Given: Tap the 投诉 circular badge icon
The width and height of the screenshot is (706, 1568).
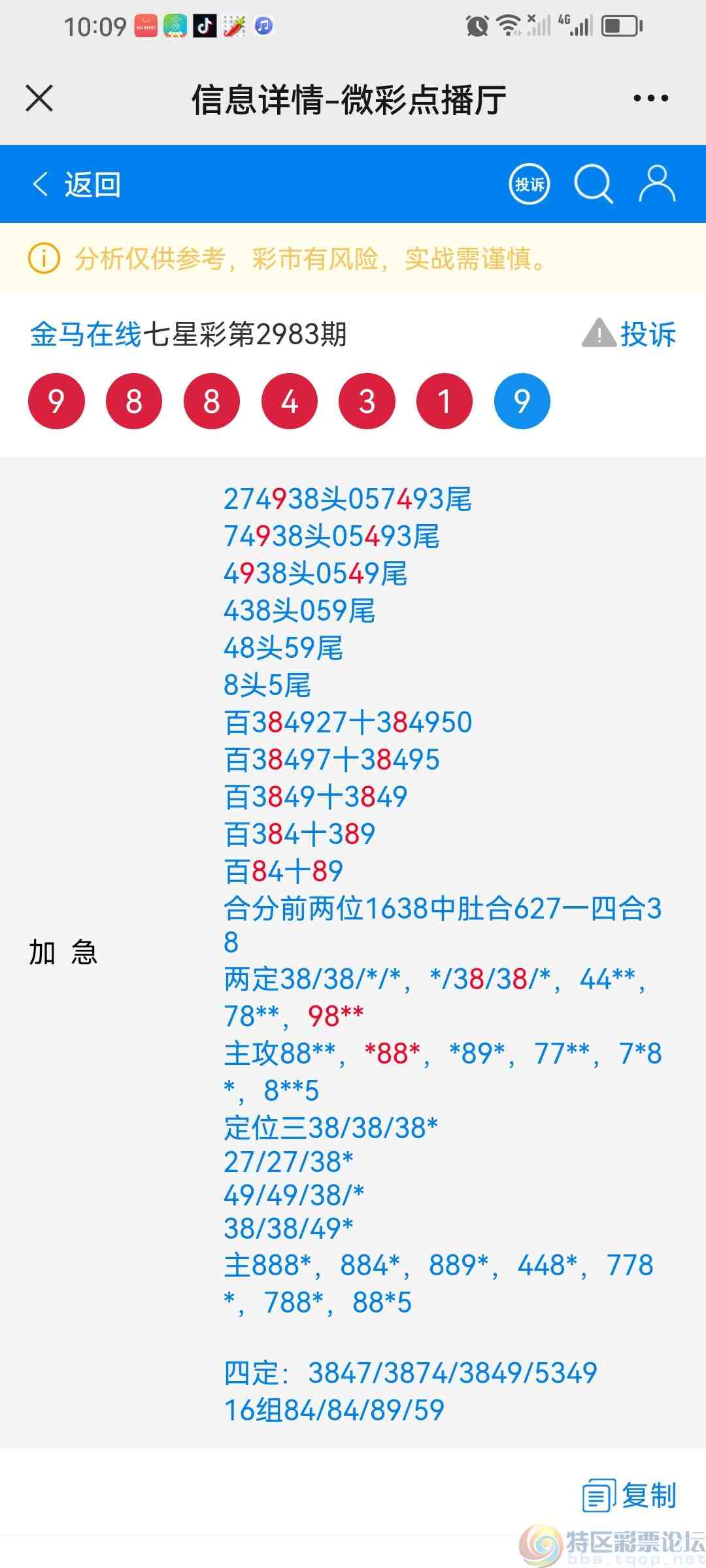Looking at the screenshot, I should point(528,184).
